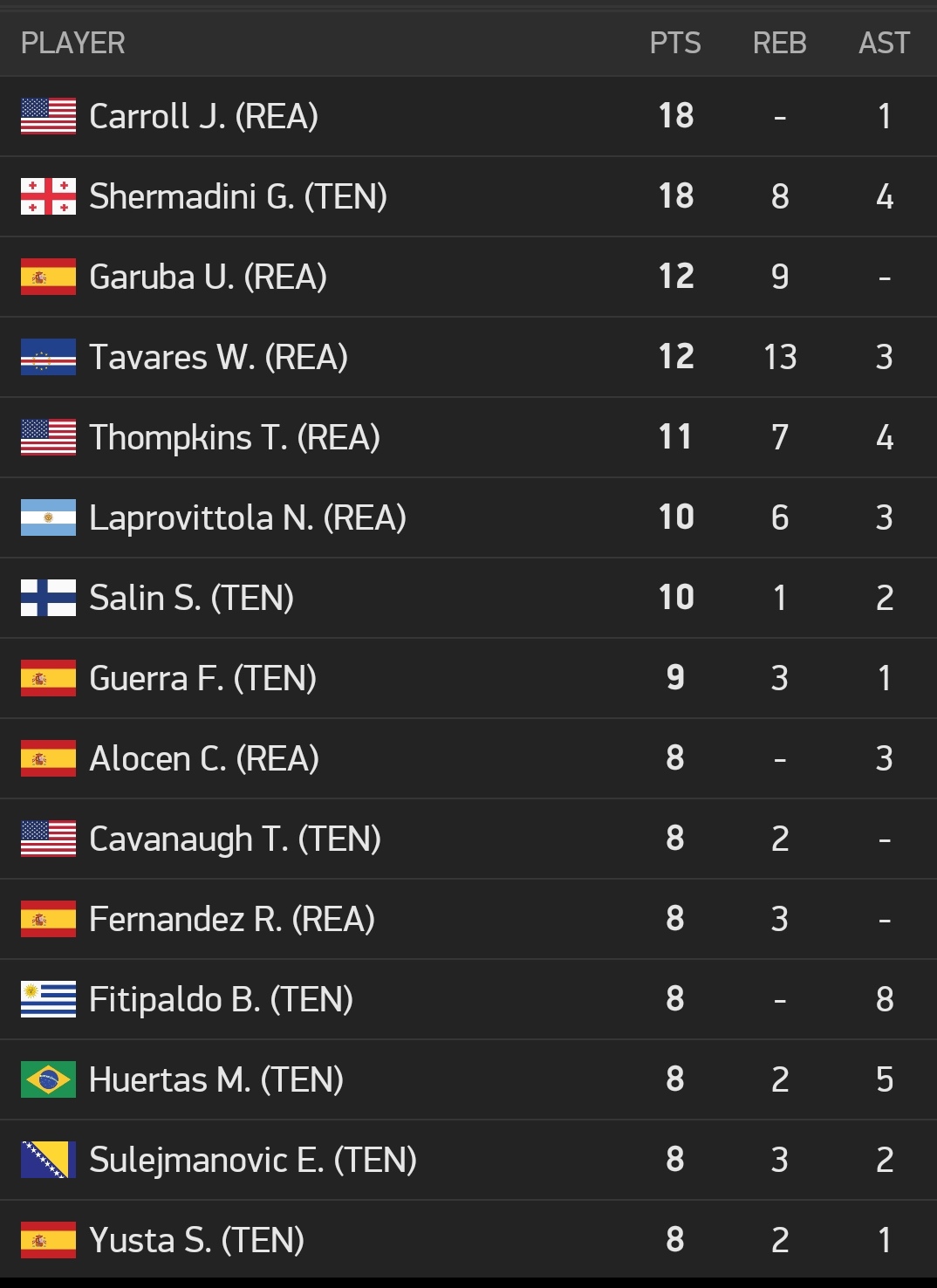This screenshot has height=1288, width=937.
Task: Select Thompkins T. in the list
Action: (234, 437)
